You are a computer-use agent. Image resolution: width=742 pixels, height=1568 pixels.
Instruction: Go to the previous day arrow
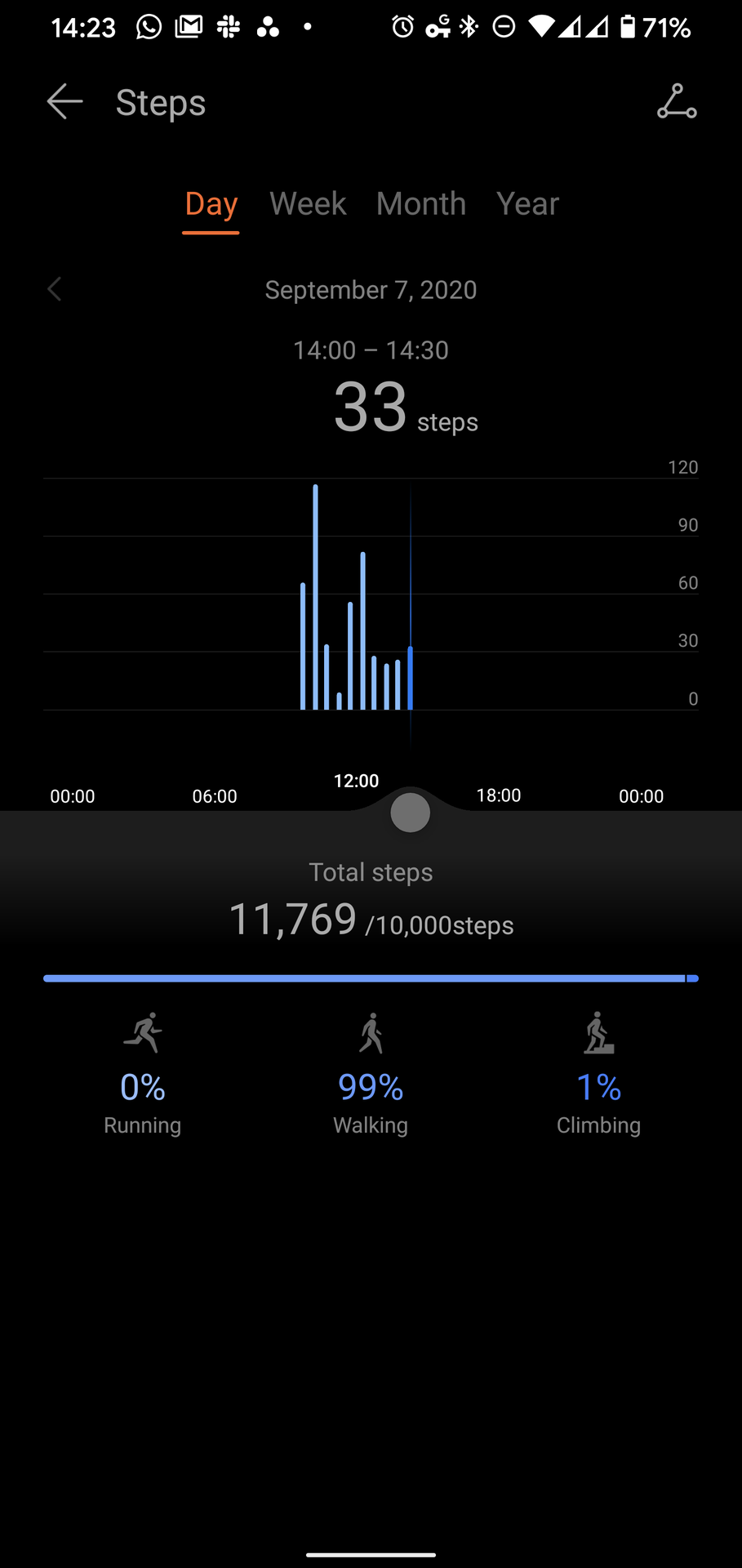click(x=55, y=289)
